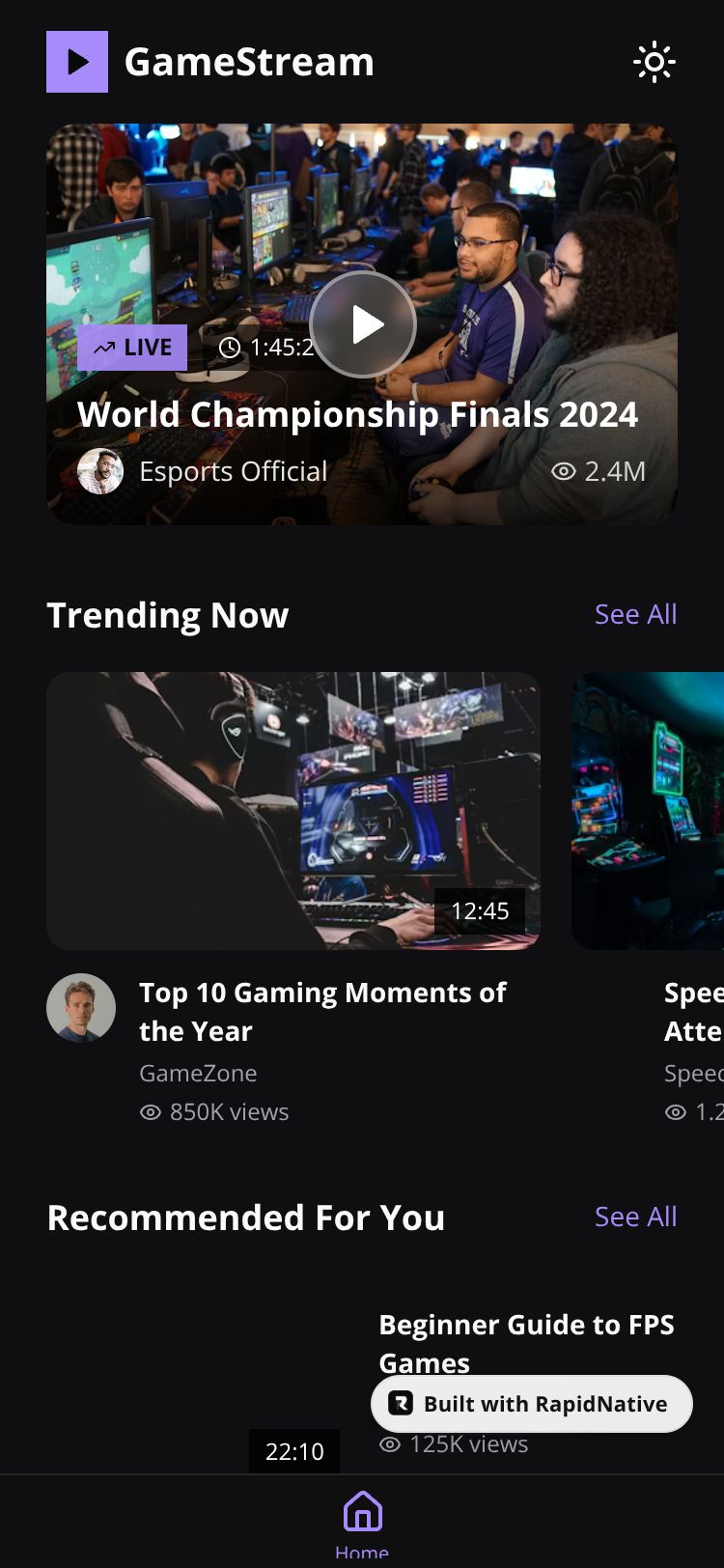Toggle the light theme sun icon
724x1568 pixels.
tap(654, 62)
